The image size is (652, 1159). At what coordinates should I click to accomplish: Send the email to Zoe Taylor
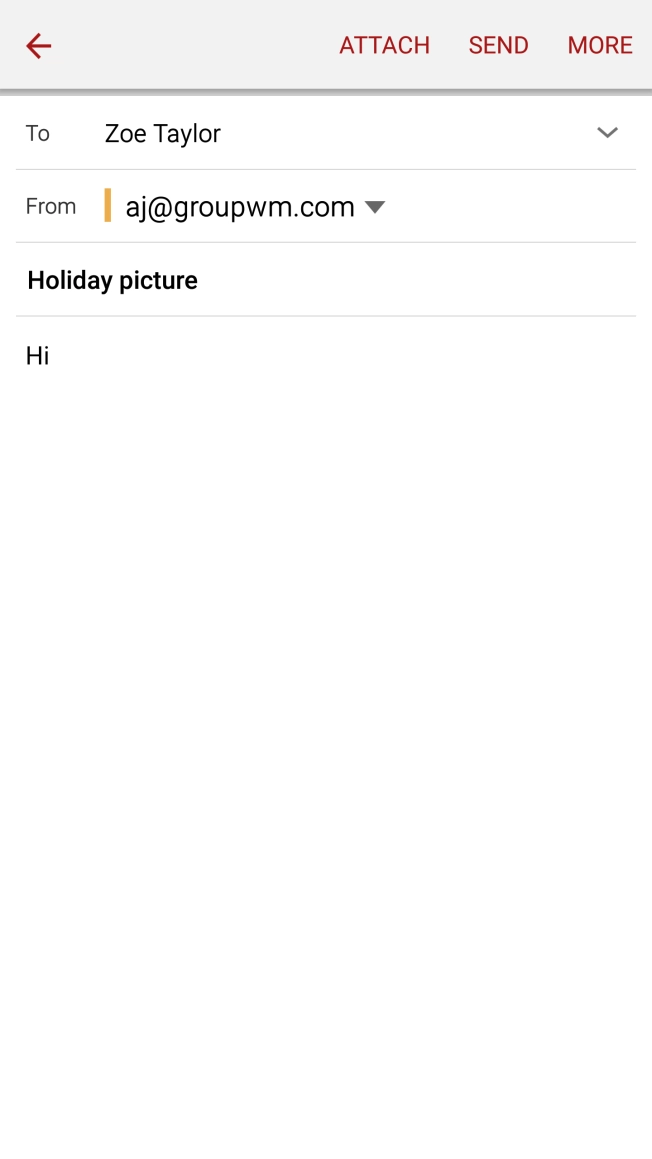498,45
